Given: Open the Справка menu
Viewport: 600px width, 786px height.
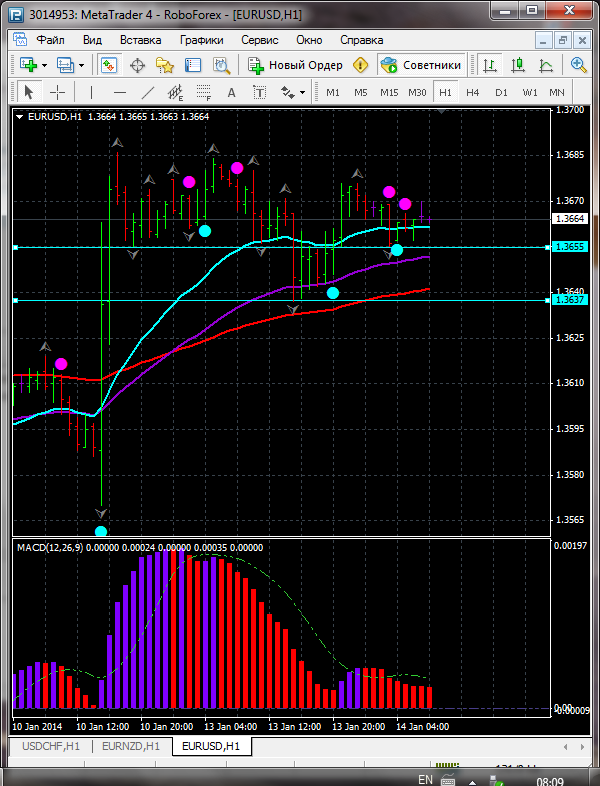Looking at the screenshot, I should click(361, 40).
